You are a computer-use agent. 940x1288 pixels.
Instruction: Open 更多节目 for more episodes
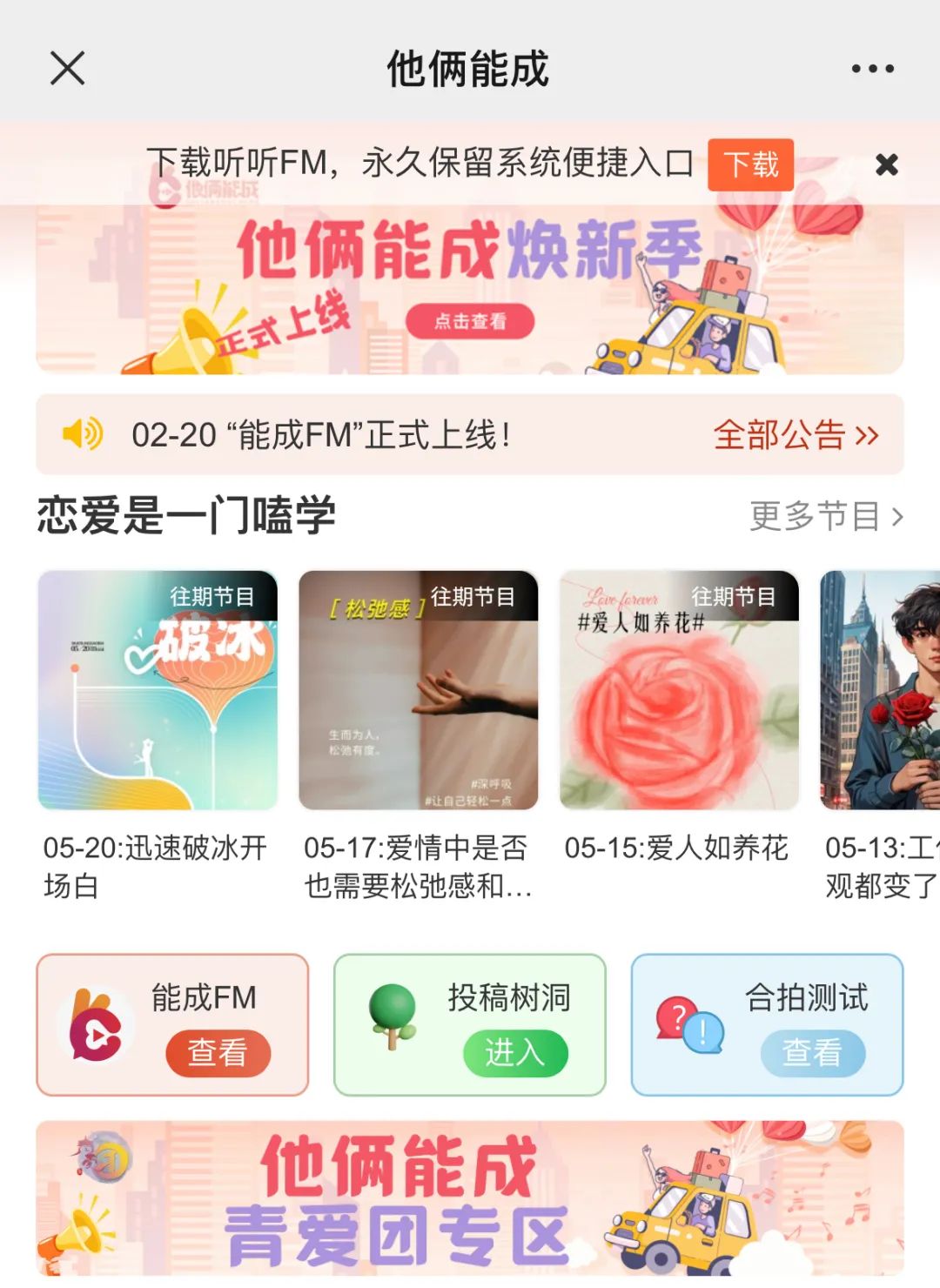(x=826, y=516)
